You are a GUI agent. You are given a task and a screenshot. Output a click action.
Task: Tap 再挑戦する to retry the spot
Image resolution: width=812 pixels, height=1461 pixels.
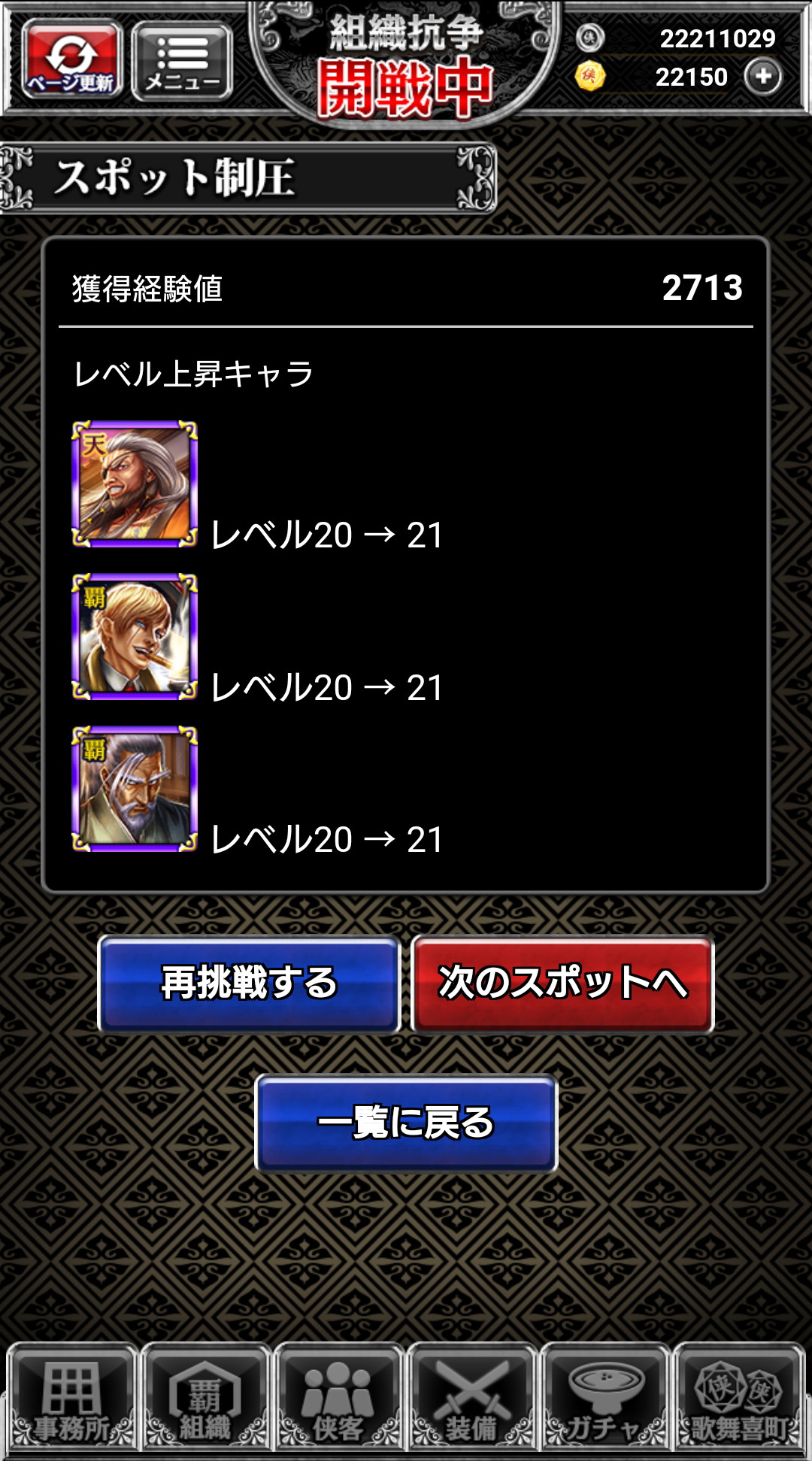[x=249, y=984]
